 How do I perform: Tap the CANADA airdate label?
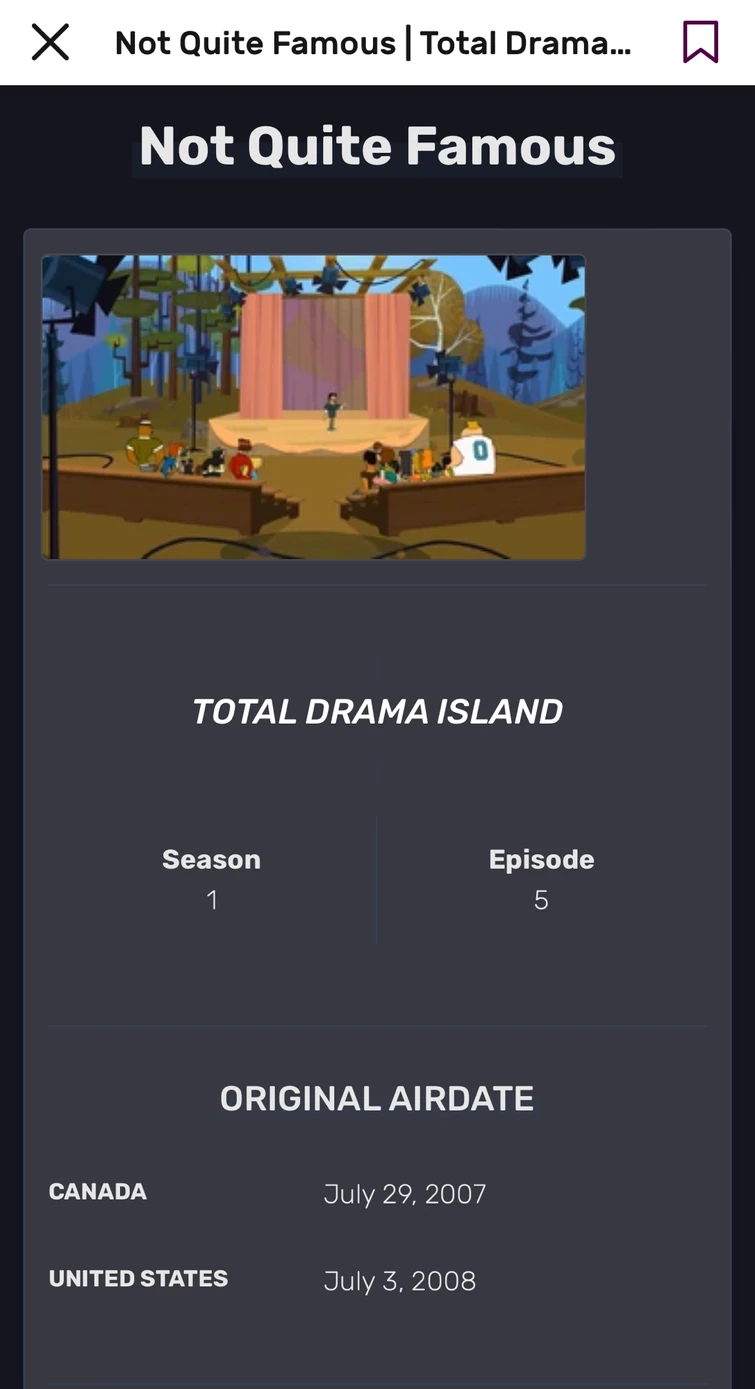[97, 1191]
